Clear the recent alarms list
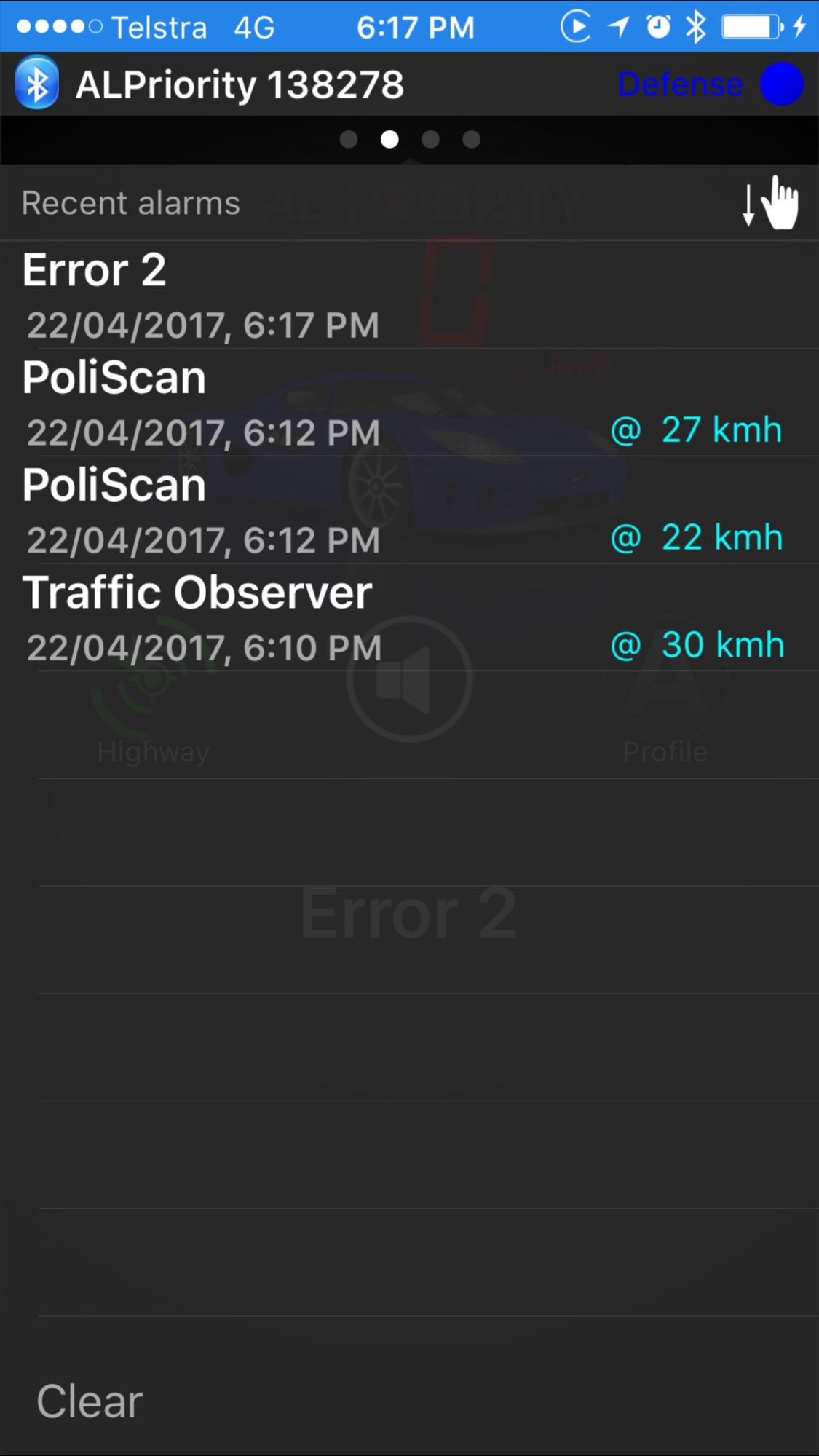The image size is (819, 1456). click(90, 1401)
